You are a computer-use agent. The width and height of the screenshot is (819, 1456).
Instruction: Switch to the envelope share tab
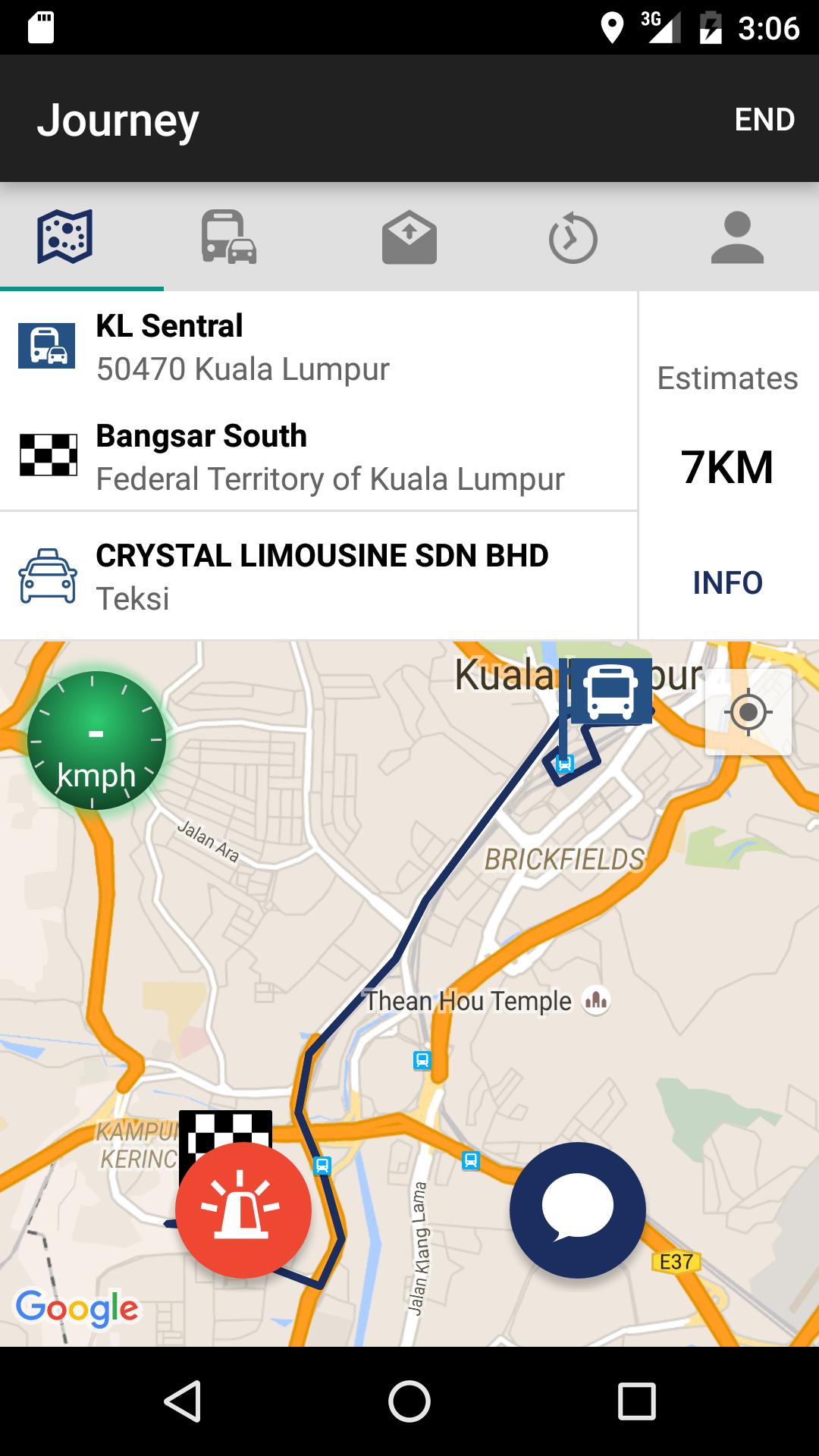[x=409, y=238]
